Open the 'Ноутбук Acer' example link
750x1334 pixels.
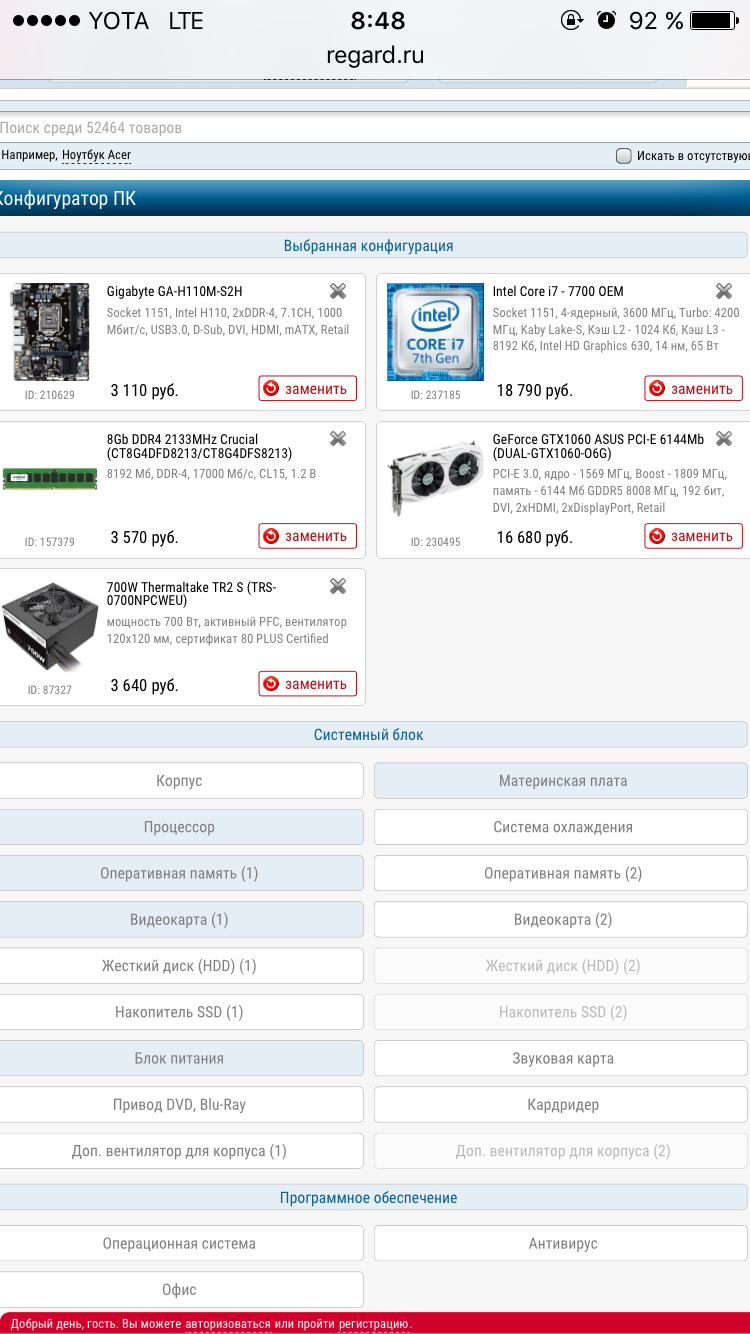click(x=96, y=155)
